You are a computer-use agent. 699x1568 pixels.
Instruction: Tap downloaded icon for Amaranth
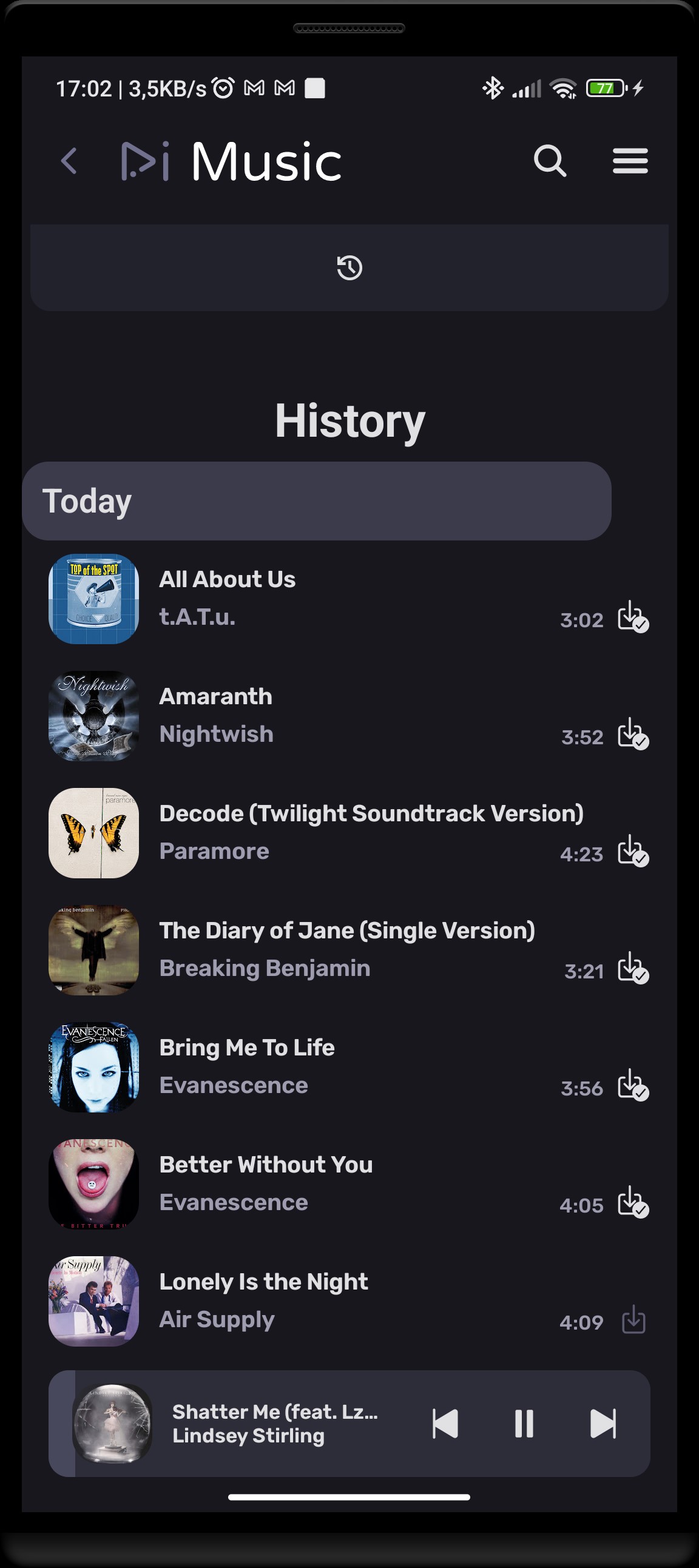click(633, 734)
